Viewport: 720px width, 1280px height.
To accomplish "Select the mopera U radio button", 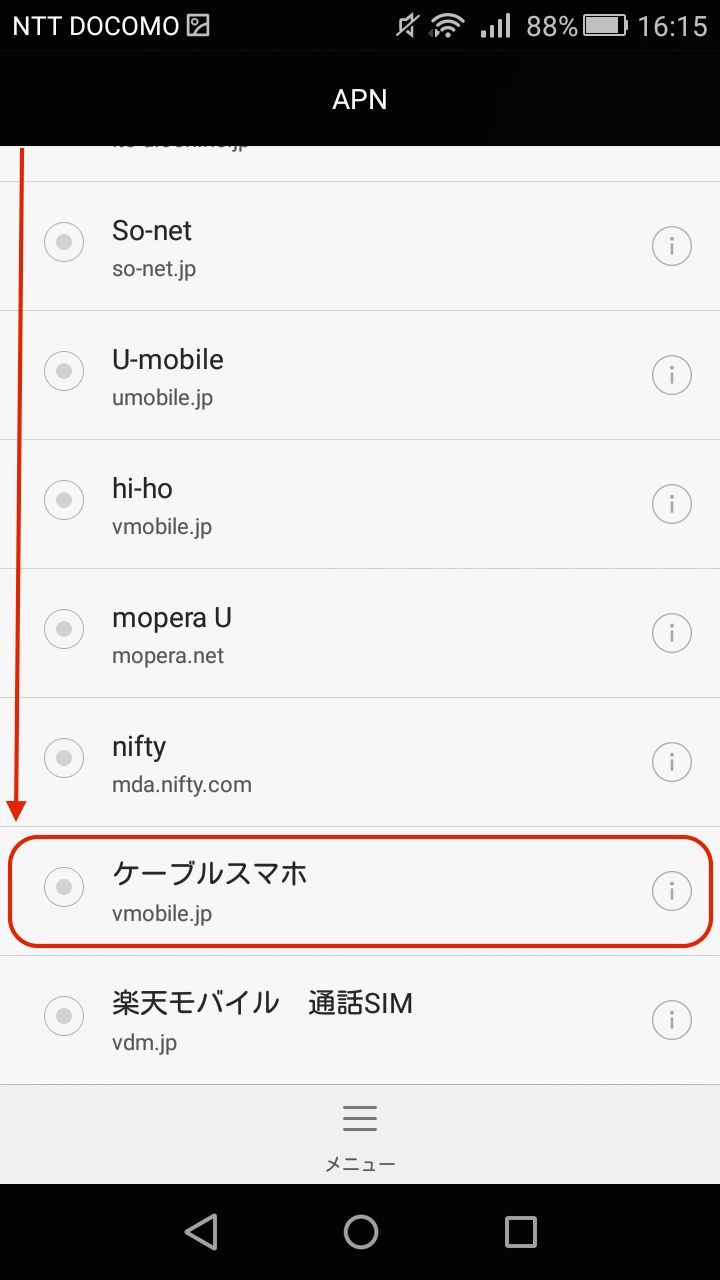I will (x=64, y=630).
